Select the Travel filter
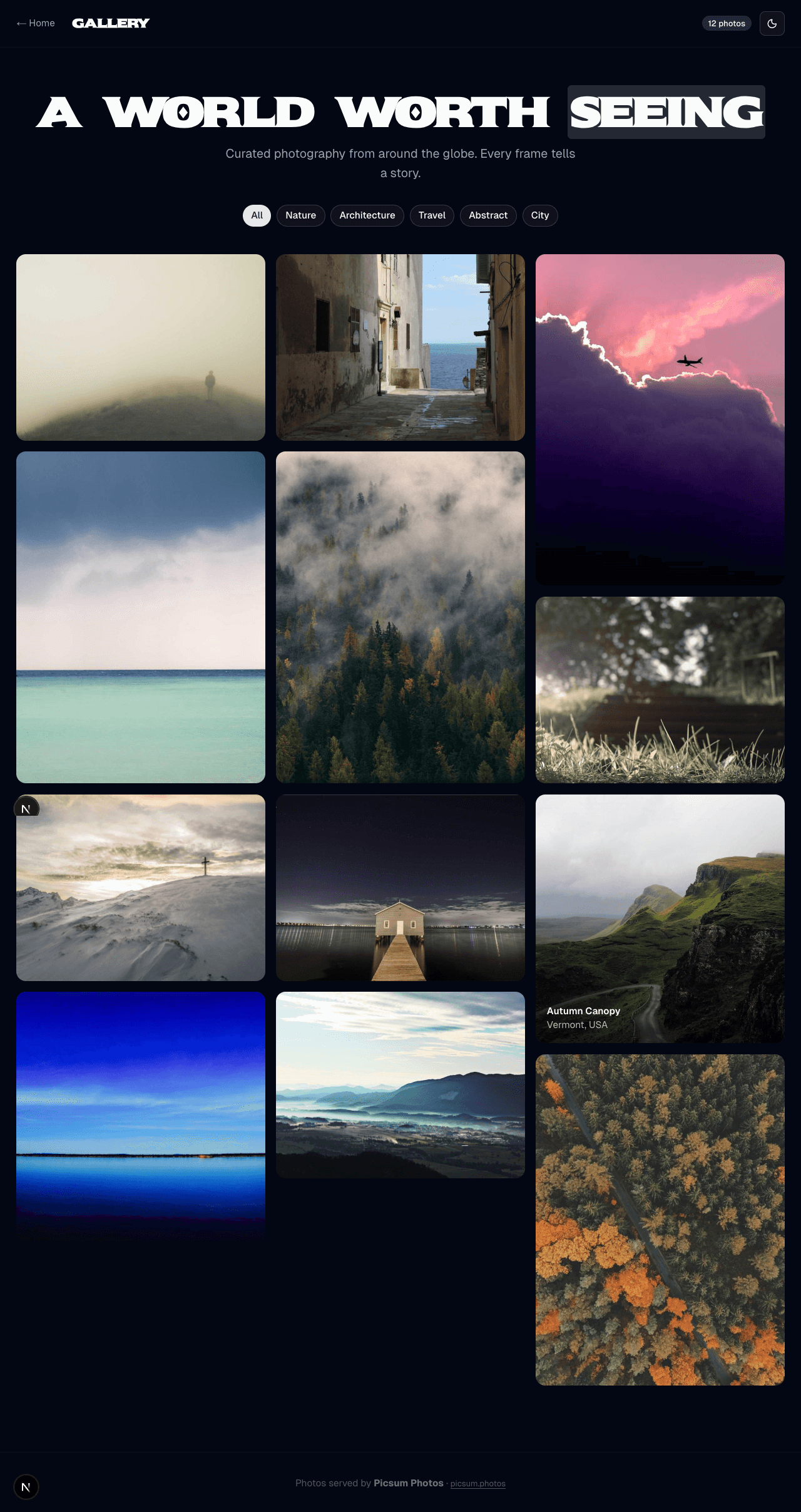 (x=431, y=215)
